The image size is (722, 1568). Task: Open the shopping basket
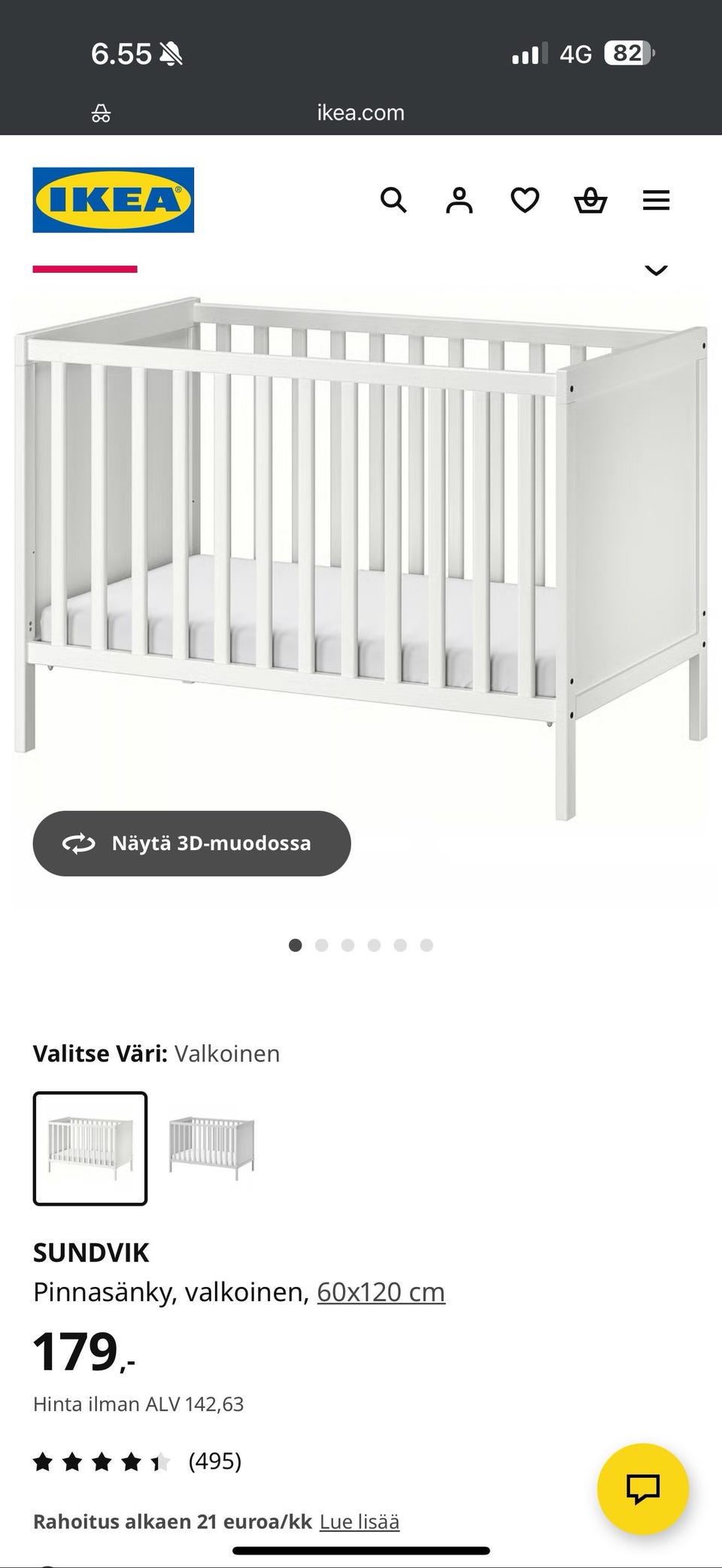tap(590, 201)
